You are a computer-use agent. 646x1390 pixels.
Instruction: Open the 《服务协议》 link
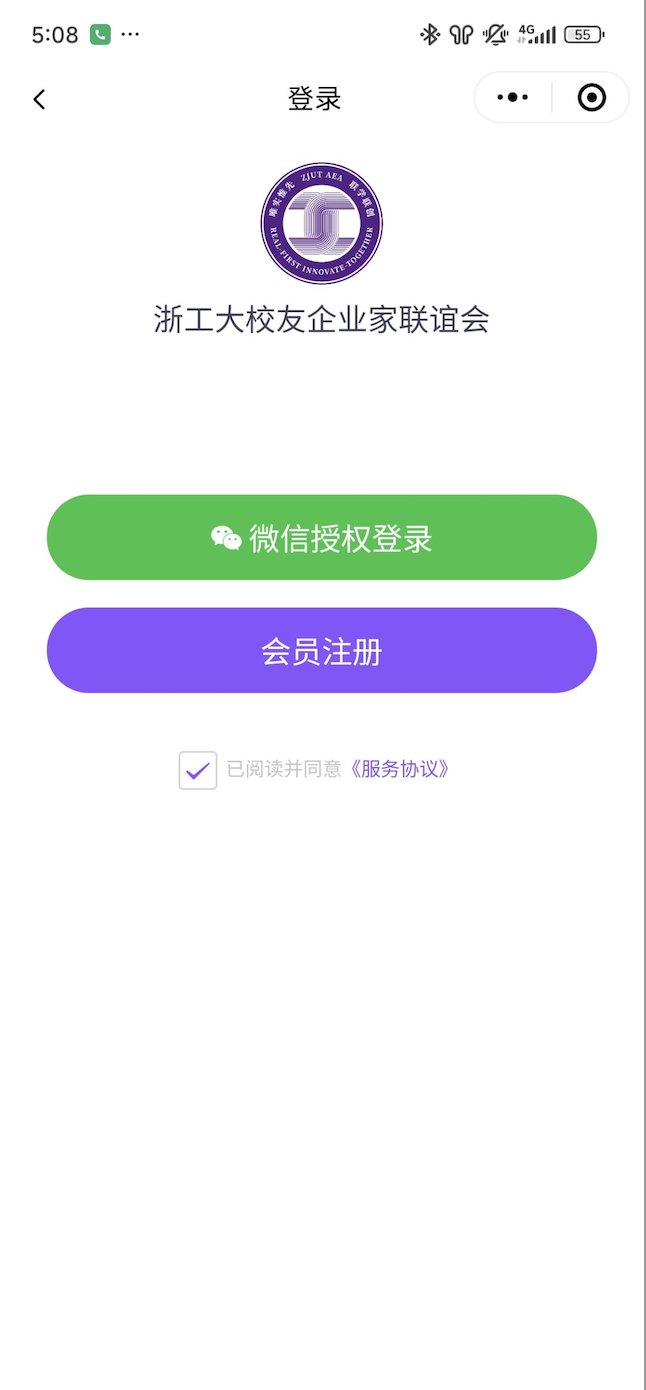(399, 769)
